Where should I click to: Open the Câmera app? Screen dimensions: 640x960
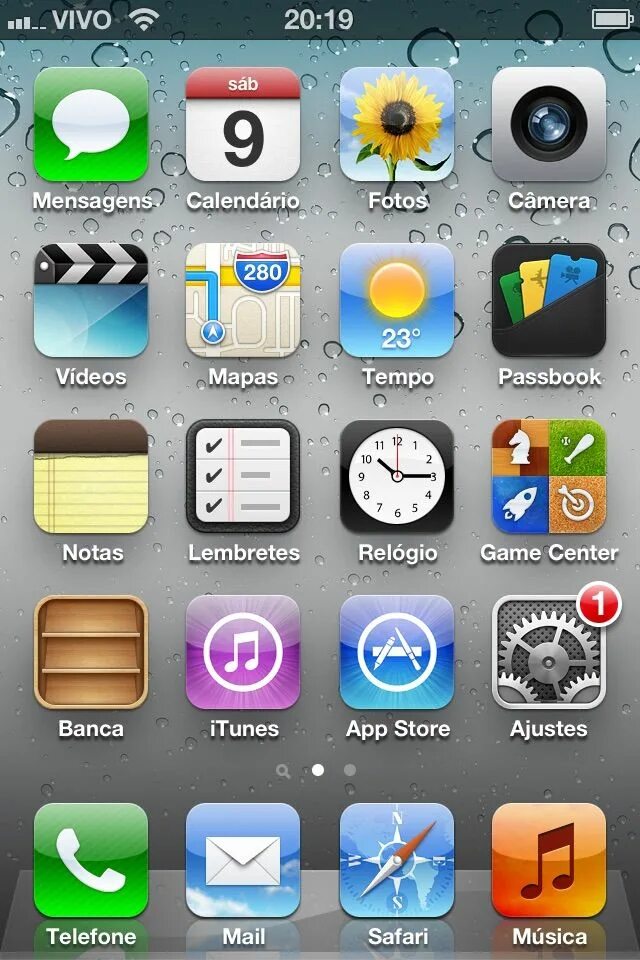click(x=549, y=124)
